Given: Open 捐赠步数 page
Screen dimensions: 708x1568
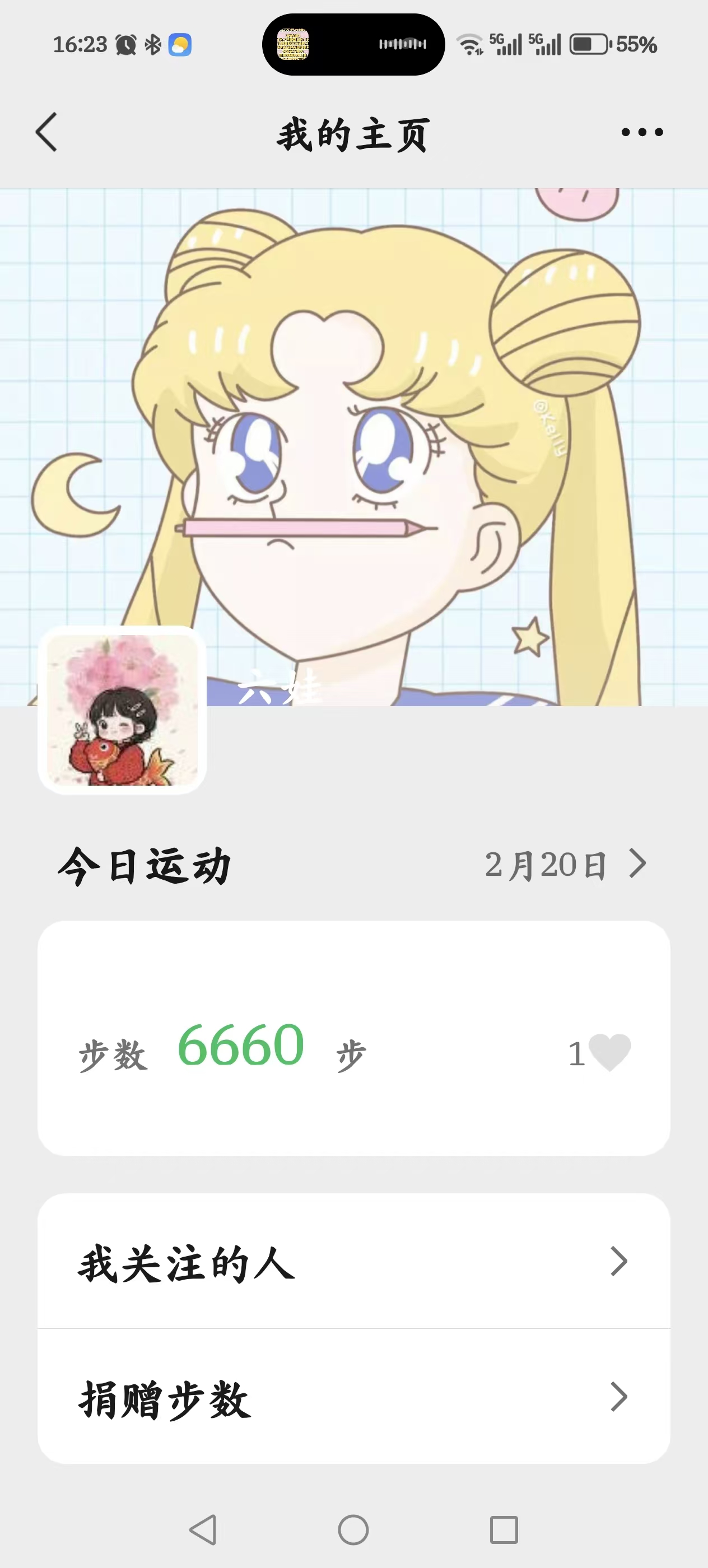Looking at the screenshot, I should coord(353,1397).
